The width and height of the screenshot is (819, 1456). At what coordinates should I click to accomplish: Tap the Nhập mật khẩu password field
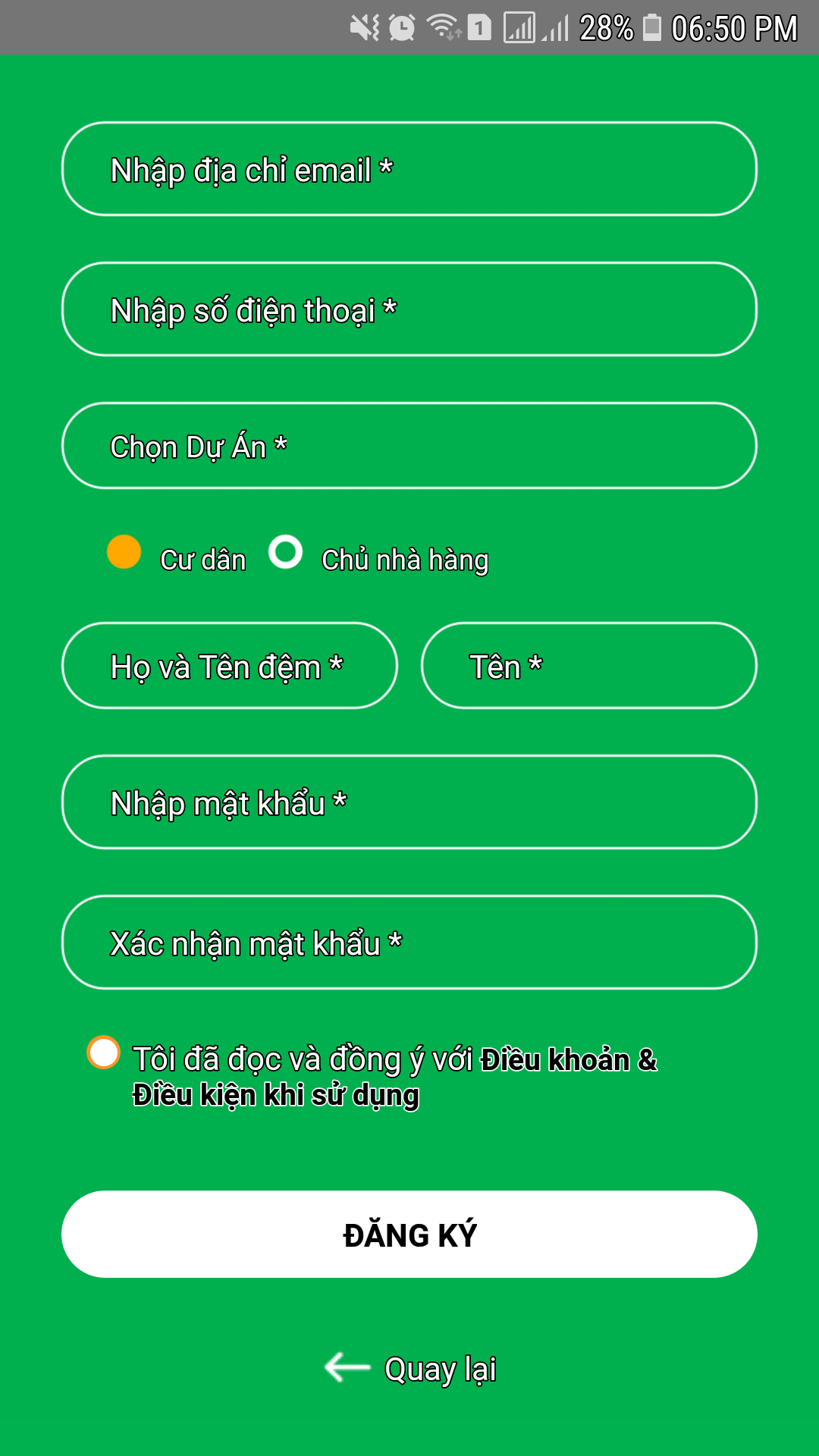coord(409,802)
